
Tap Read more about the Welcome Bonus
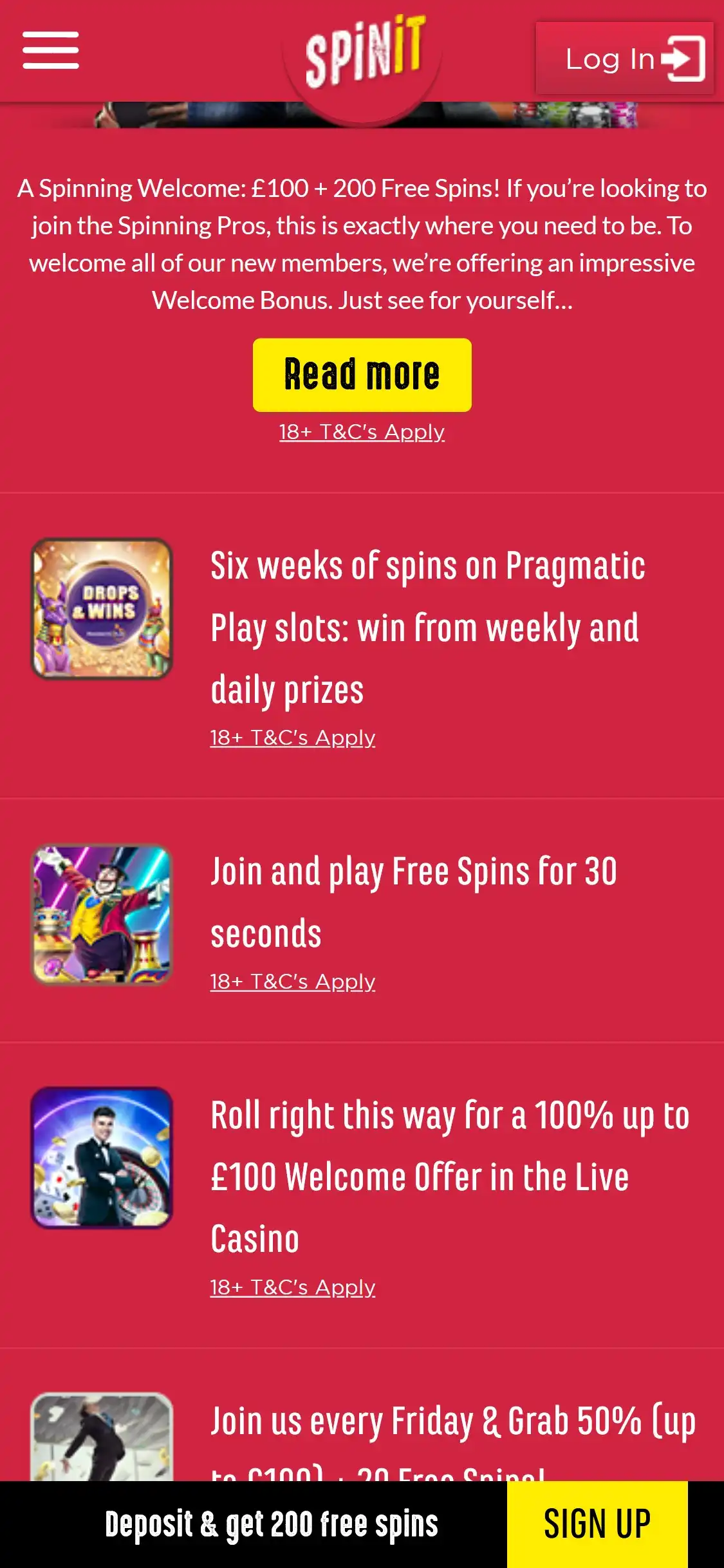point(362,375)
